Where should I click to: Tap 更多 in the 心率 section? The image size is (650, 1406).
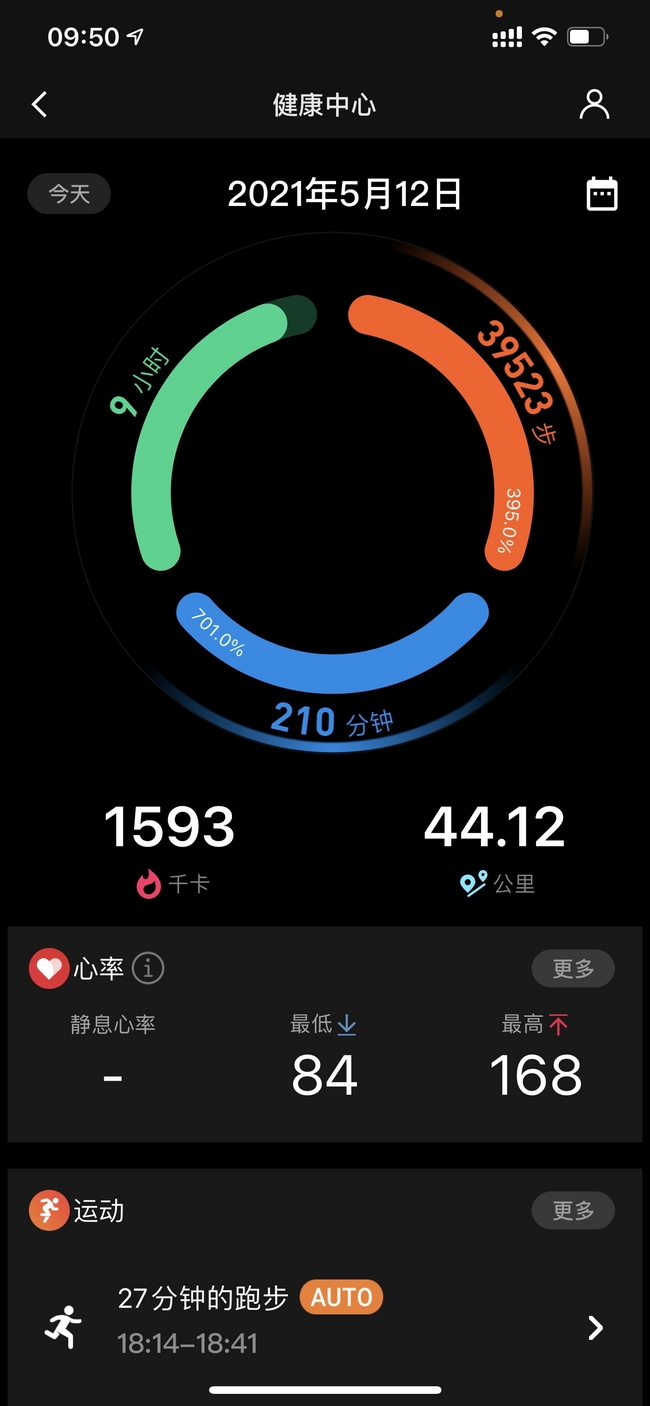pyautogui.click(x=573, y=968)
